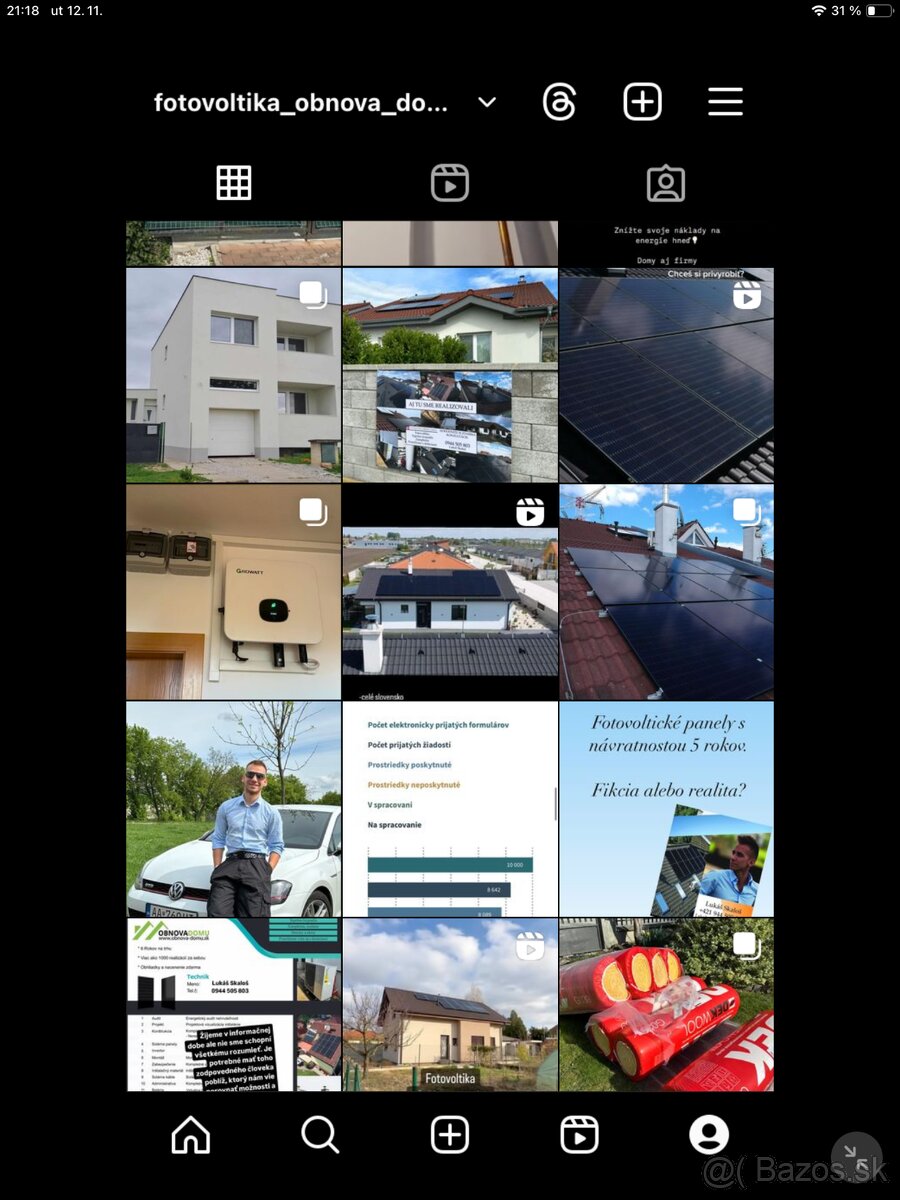Open the 'Fotovoltika' house reel
Viewport: 900px width, 1200px height.
point(450,1004)
